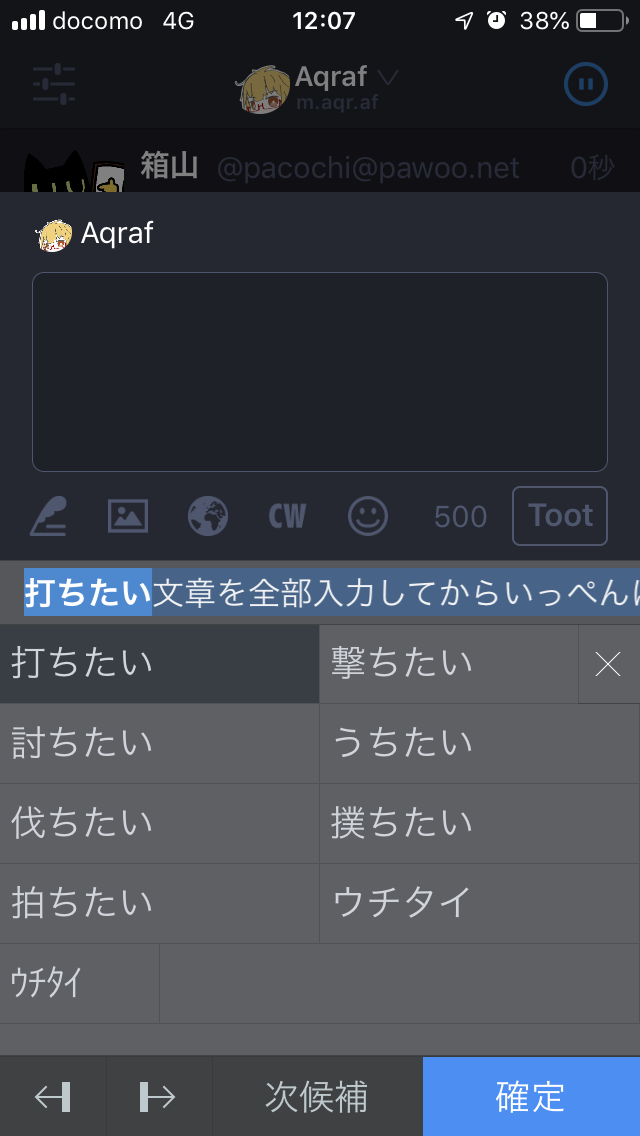Focus the toot text compose field
This screenshot has height=1136, width=640.
pyautogui.click(x=320, y=372)
